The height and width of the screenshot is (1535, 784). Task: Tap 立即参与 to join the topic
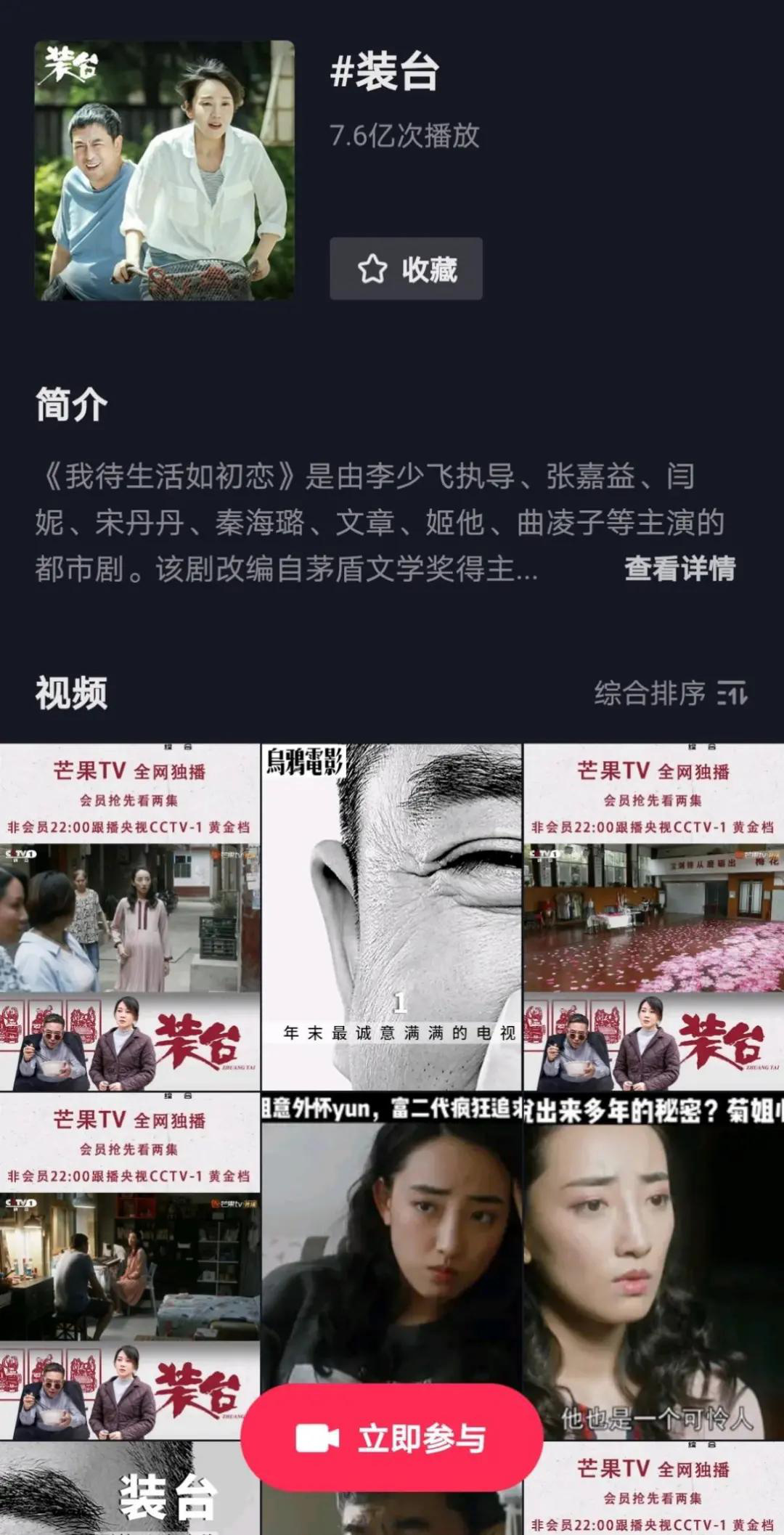(x=392, y=1438)
